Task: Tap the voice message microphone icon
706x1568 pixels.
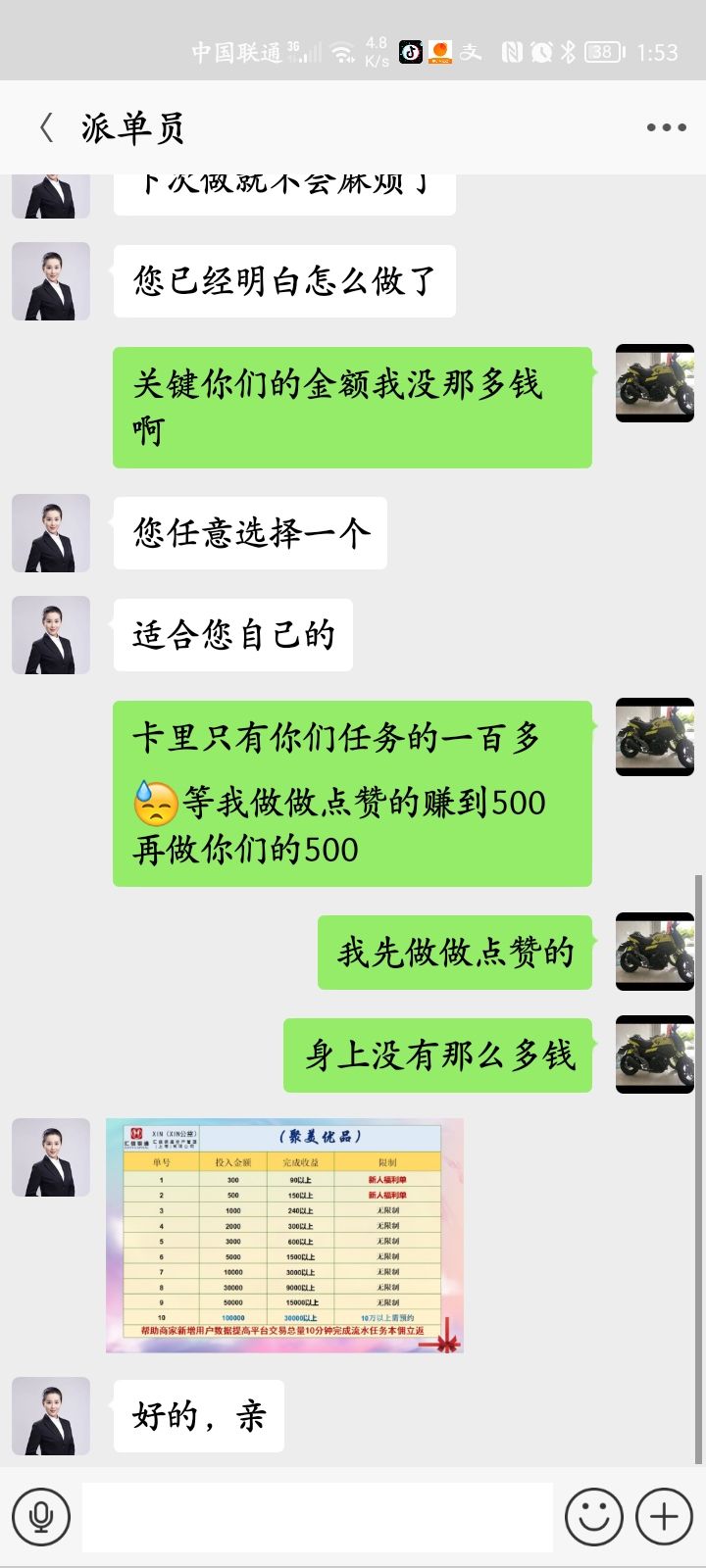Action: click(41, 1517)
